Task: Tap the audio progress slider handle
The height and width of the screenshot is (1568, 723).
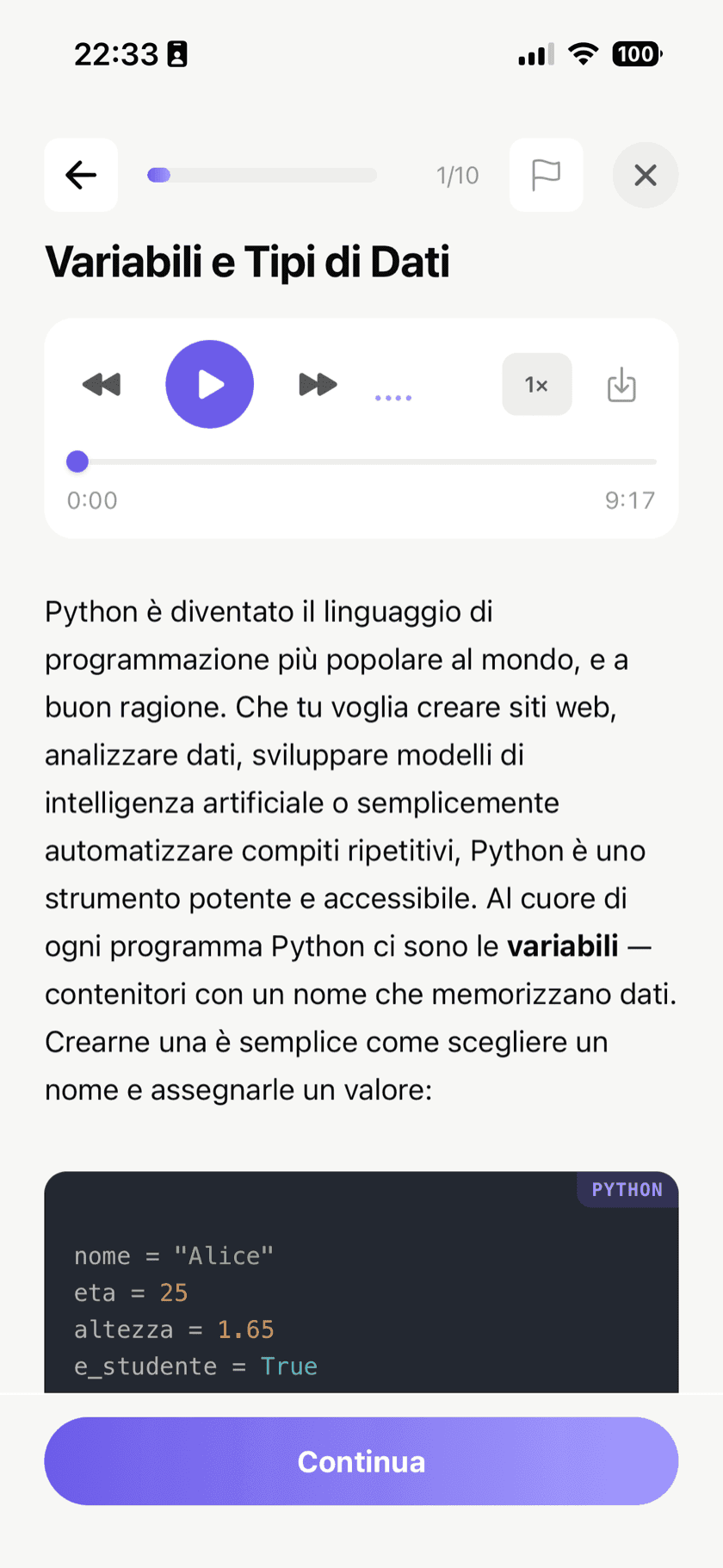Action: pos(77,462)
